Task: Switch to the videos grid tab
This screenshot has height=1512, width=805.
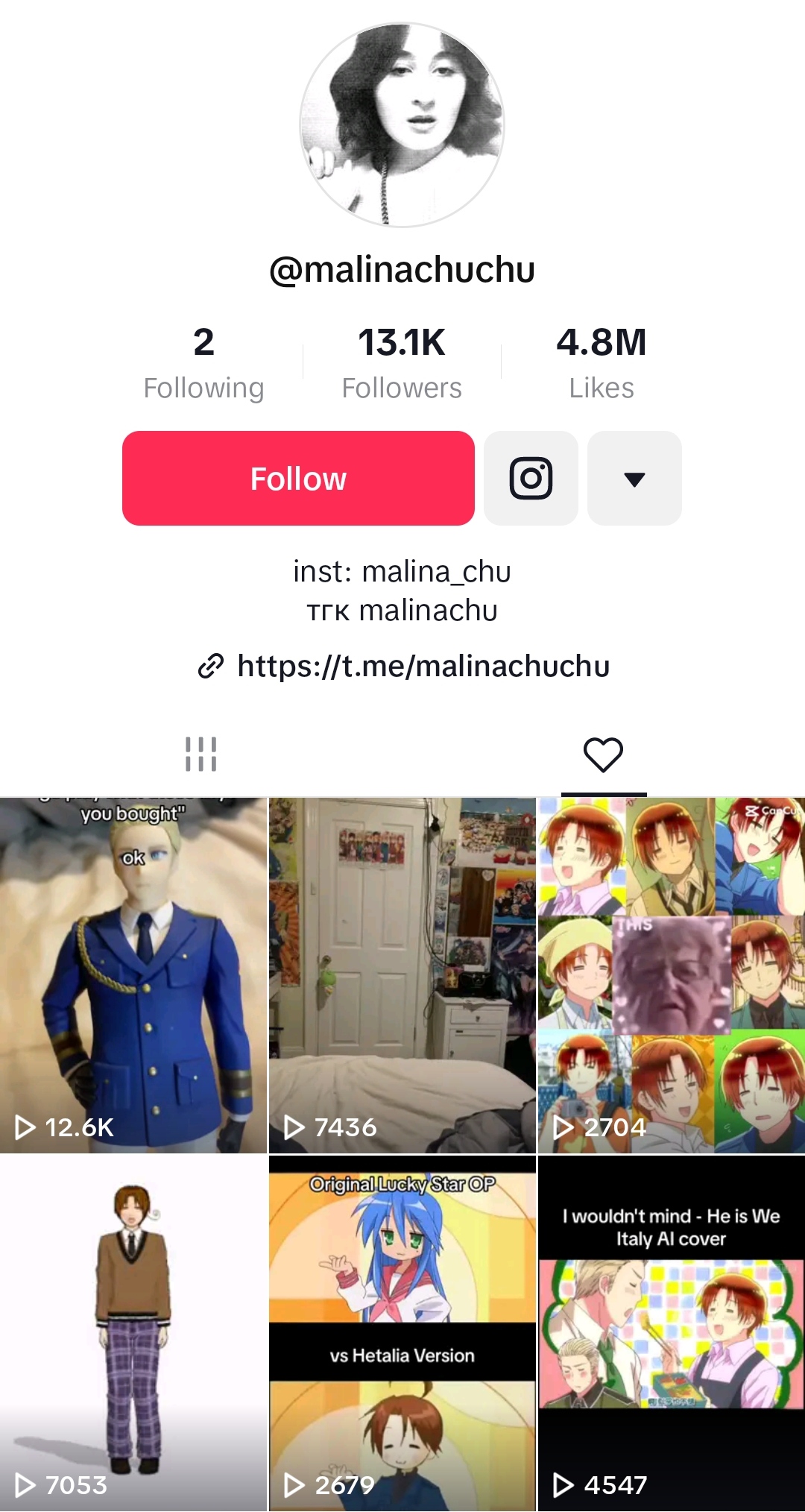Action: [201, 754]
